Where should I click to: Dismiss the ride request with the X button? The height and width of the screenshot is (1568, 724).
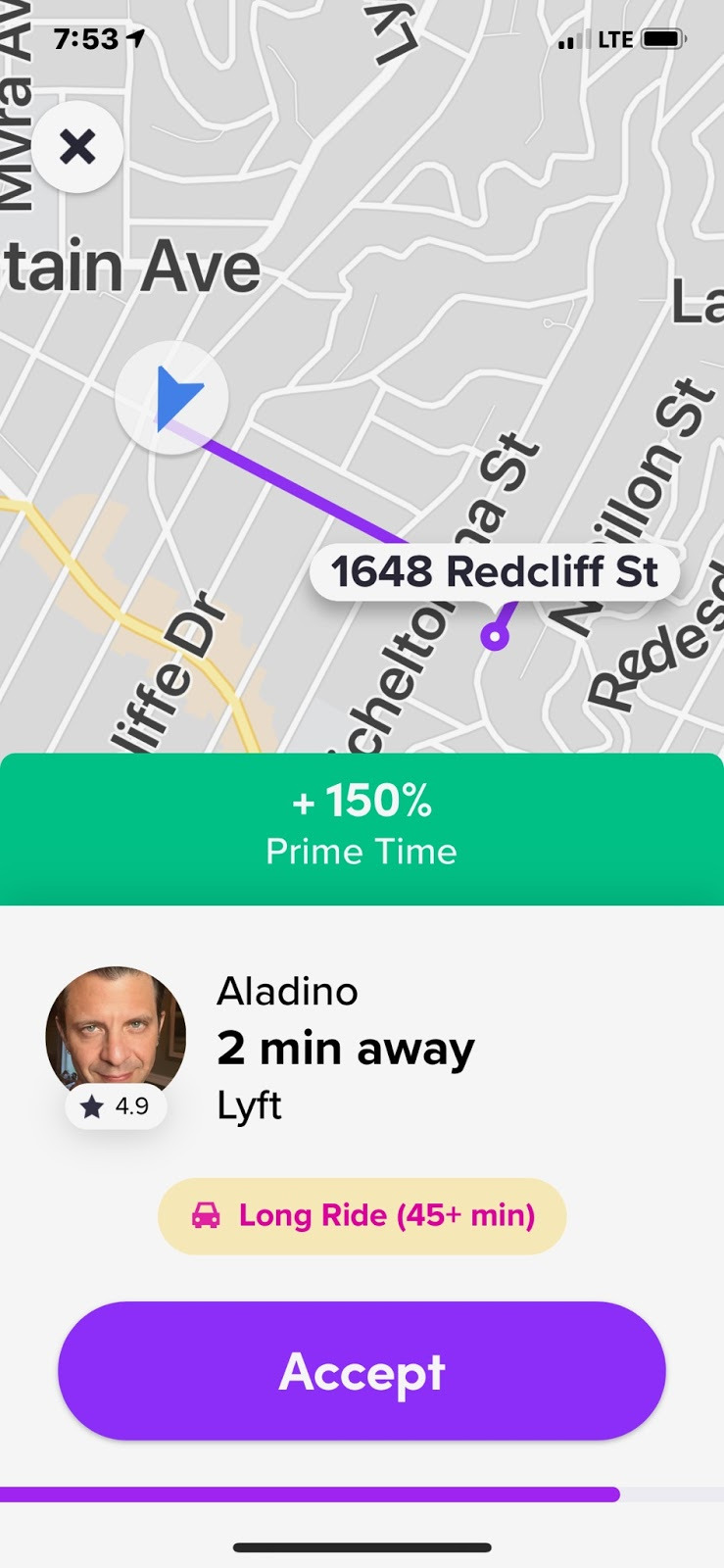pyautogui.click(x=75, y=147)
